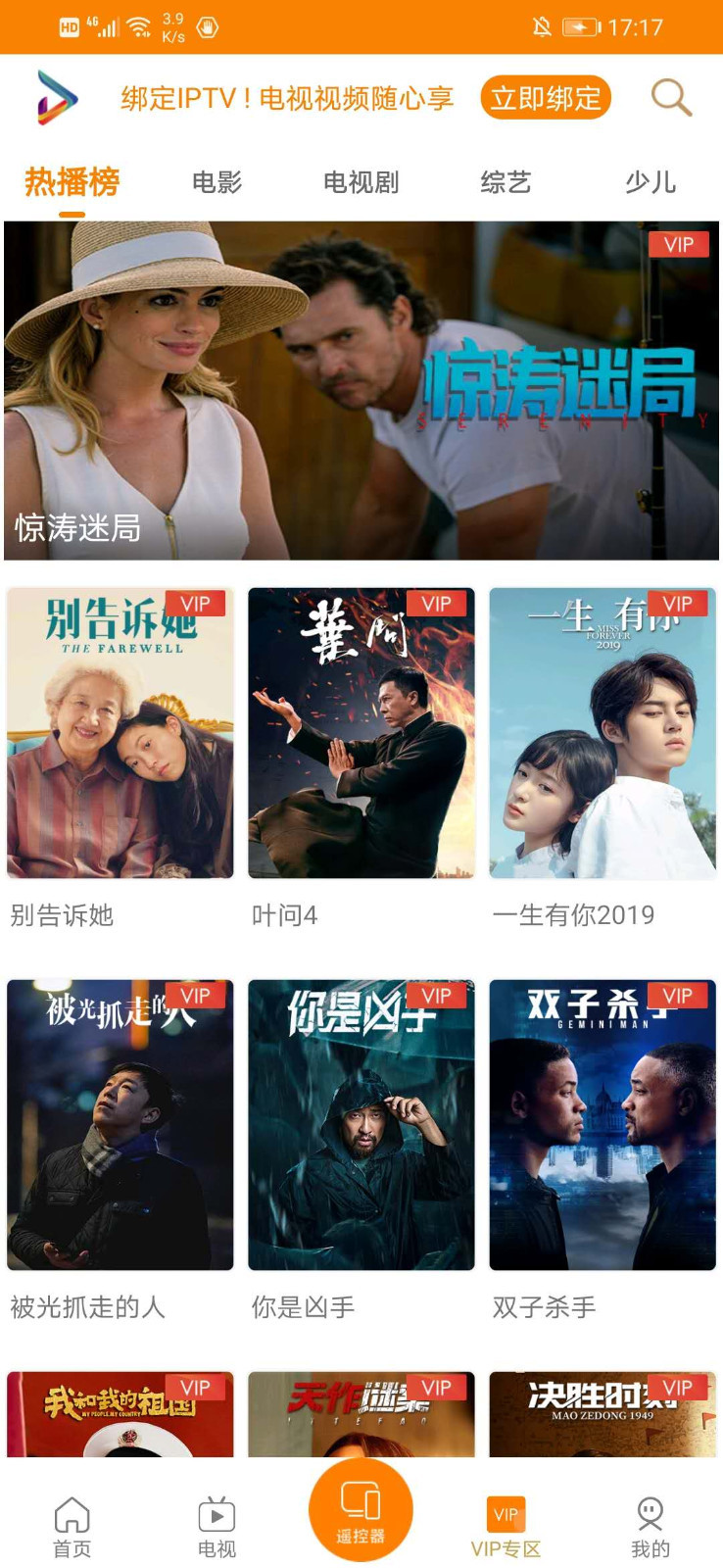Open the 惊涛迷局 featured banner

point(361,390)
